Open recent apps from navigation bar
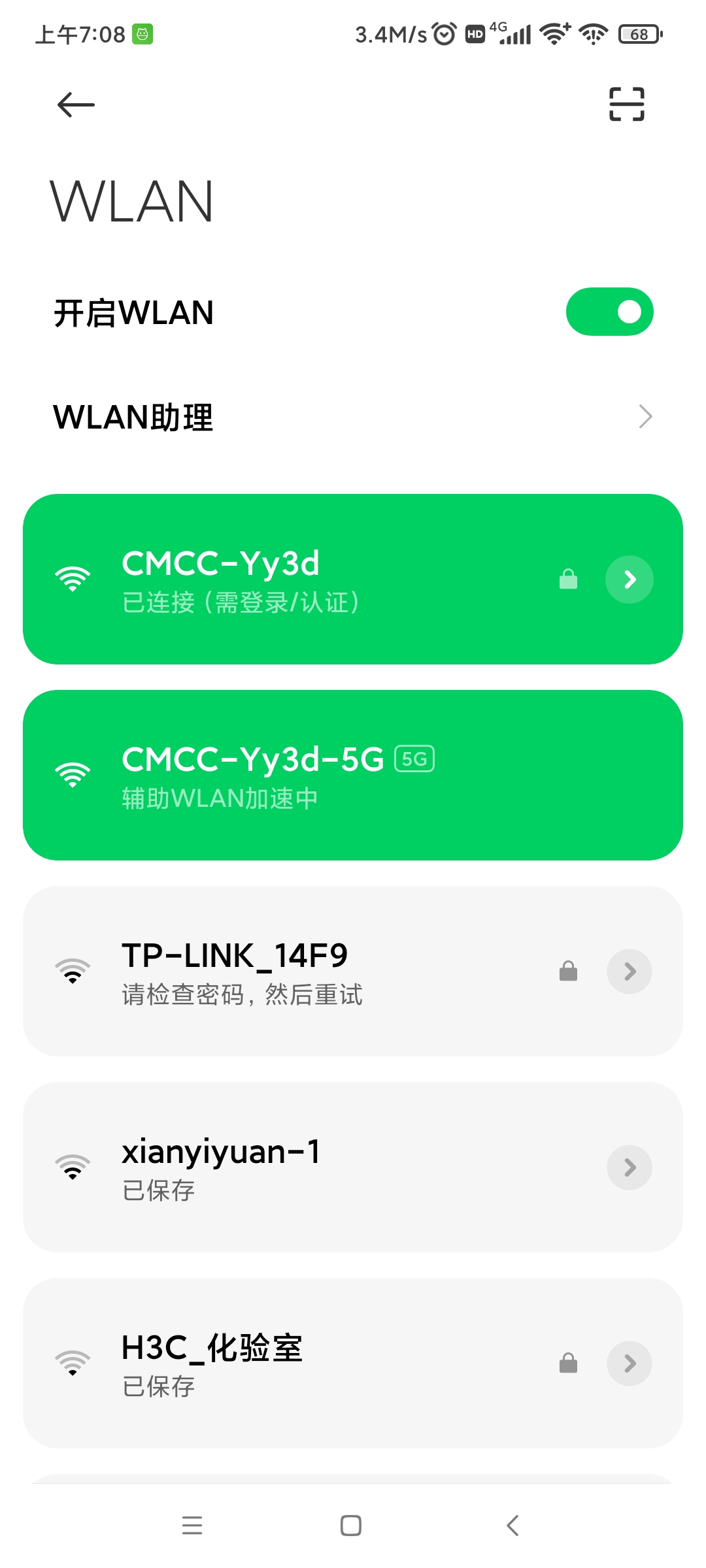This screenshot has height=1568, width=706. click(x=192, y=1525)
